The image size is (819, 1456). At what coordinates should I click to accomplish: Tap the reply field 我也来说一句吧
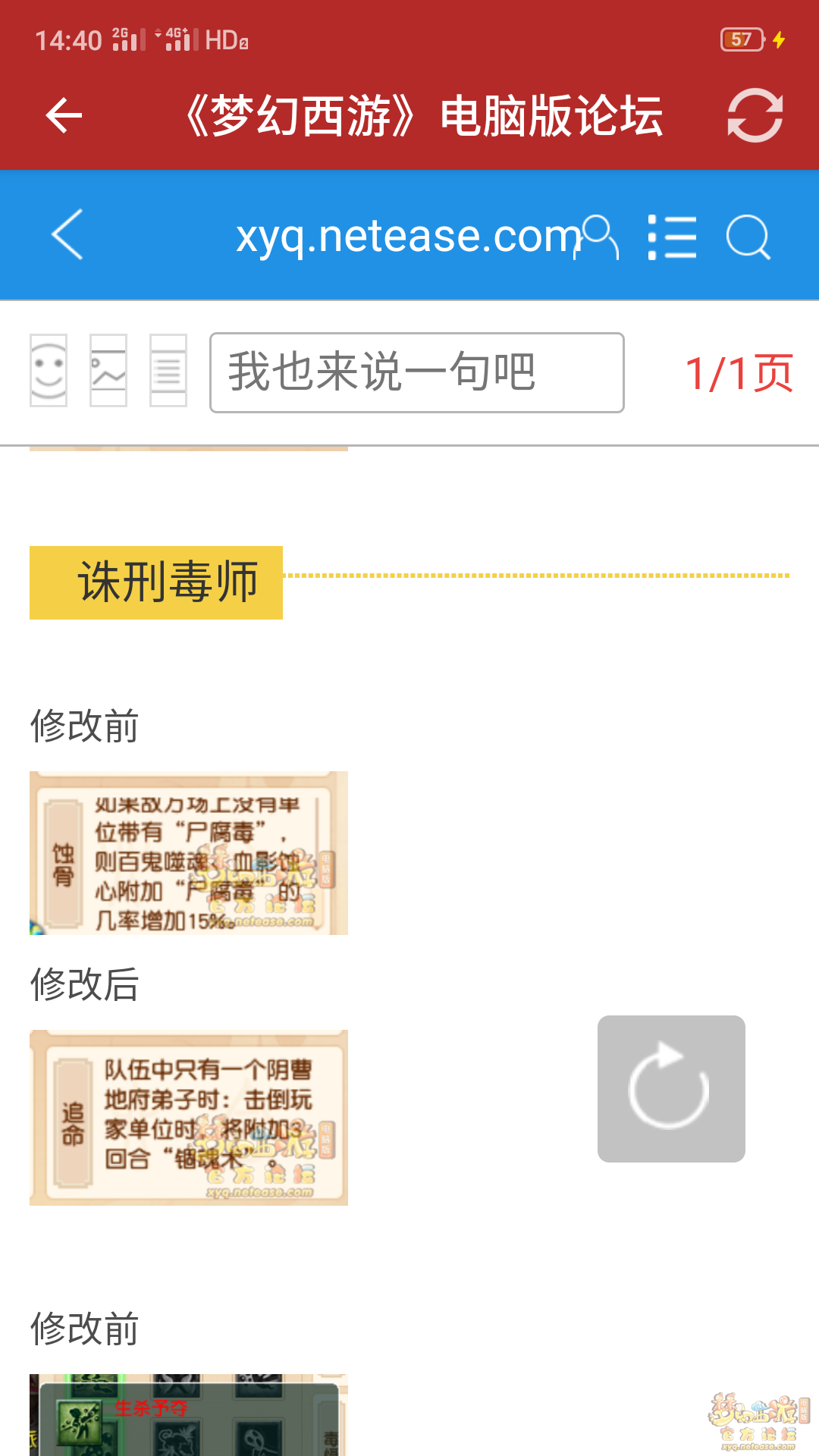tap(416, 372)
